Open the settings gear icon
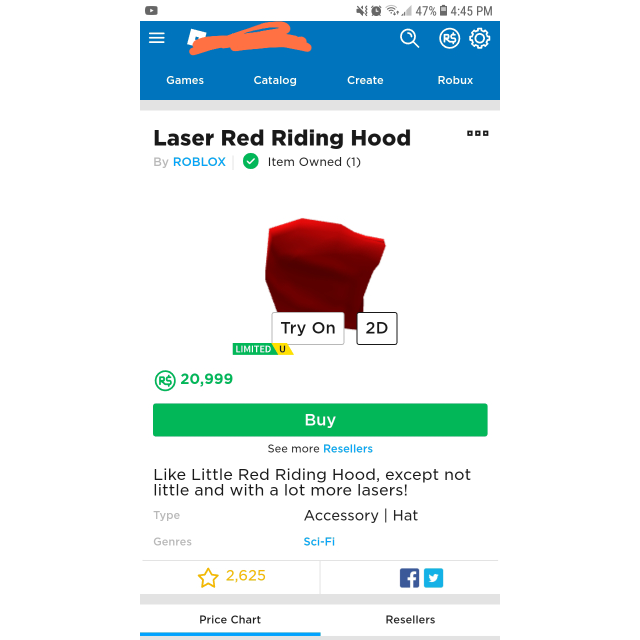Viewport: 640px width, 640px height. point(480,38)
